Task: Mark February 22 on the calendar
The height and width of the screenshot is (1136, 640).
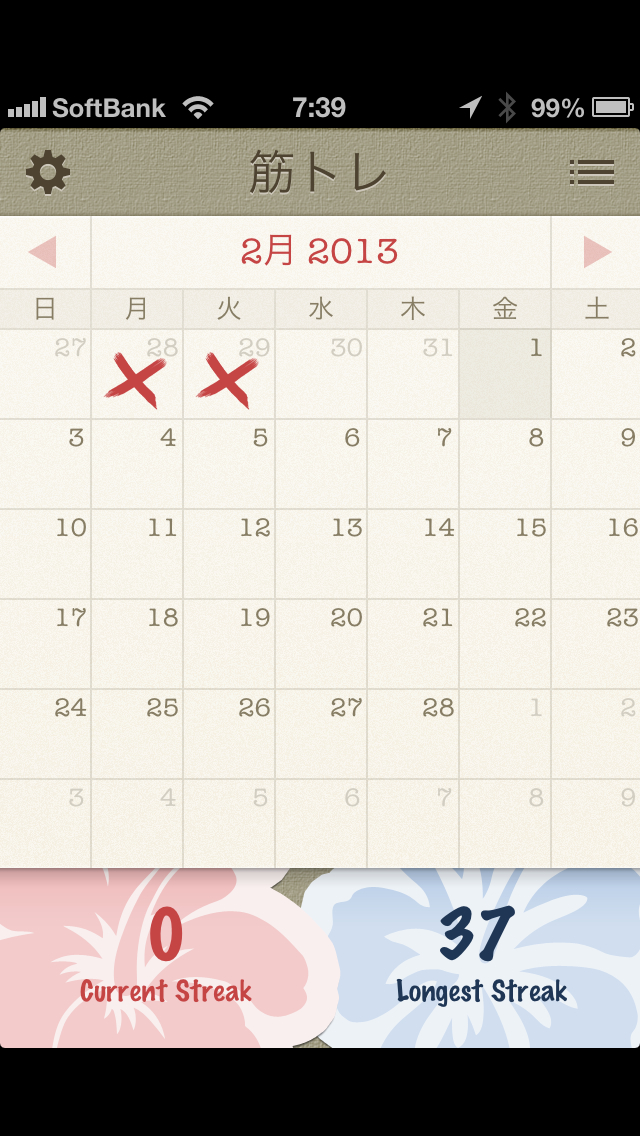Action: click(x=505, y=644)
